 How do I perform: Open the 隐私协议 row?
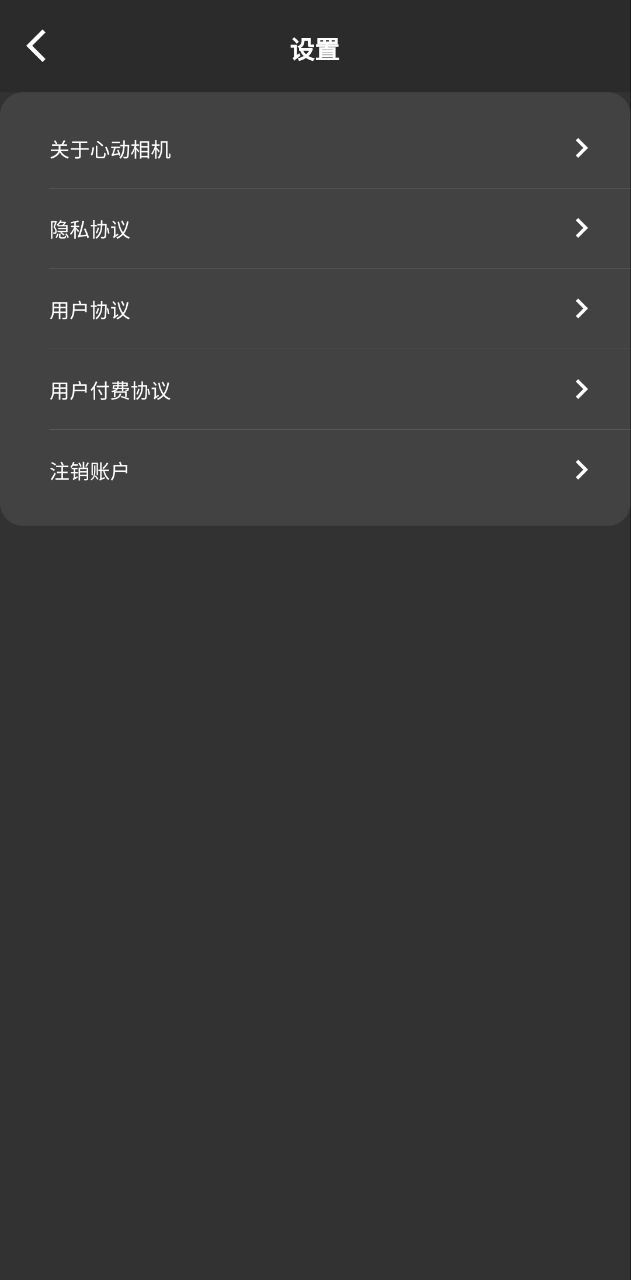click(315, 229)
